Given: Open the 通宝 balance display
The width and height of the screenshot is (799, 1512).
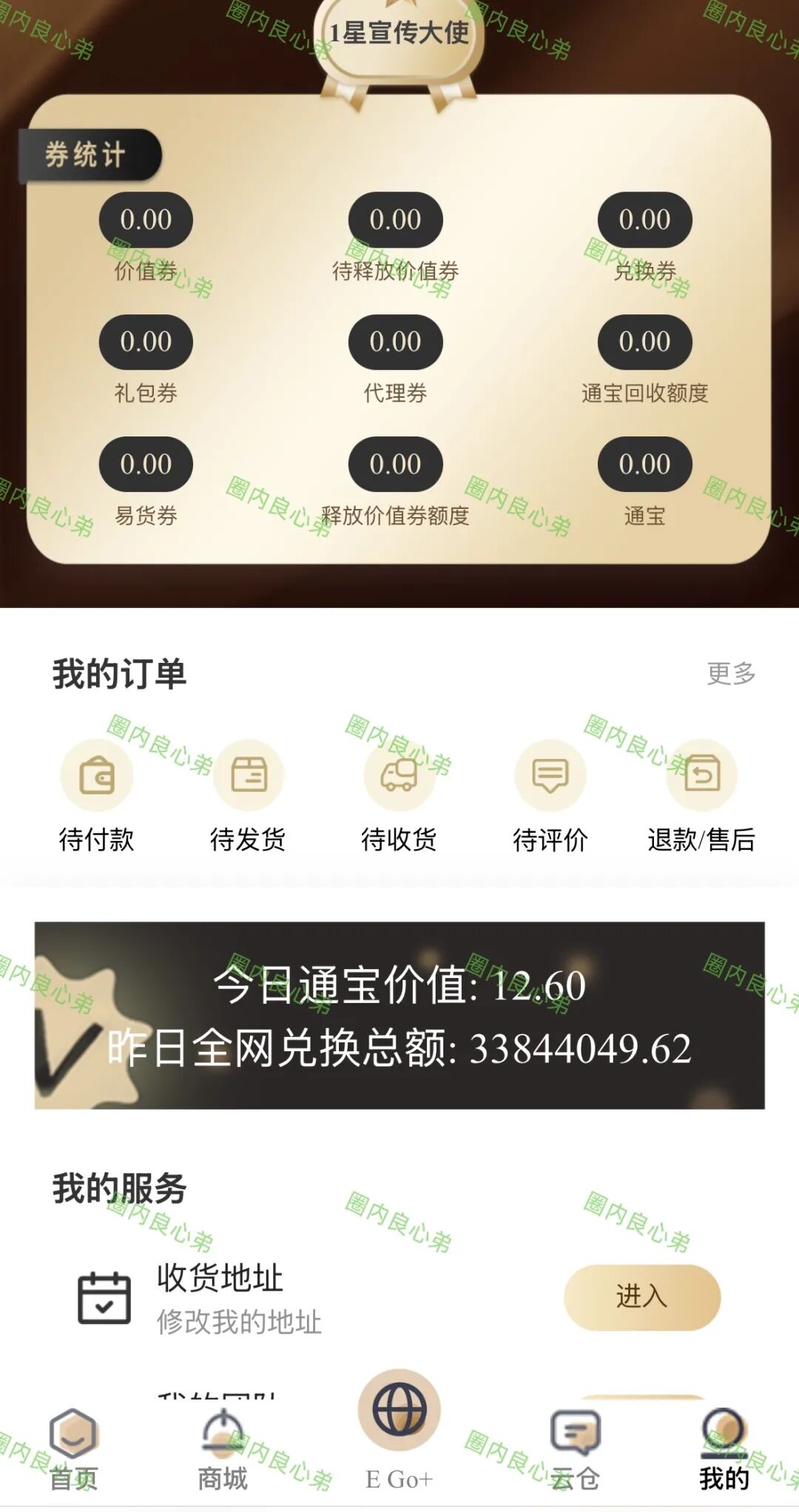Looking at the screenshot, I should [644, 465].
